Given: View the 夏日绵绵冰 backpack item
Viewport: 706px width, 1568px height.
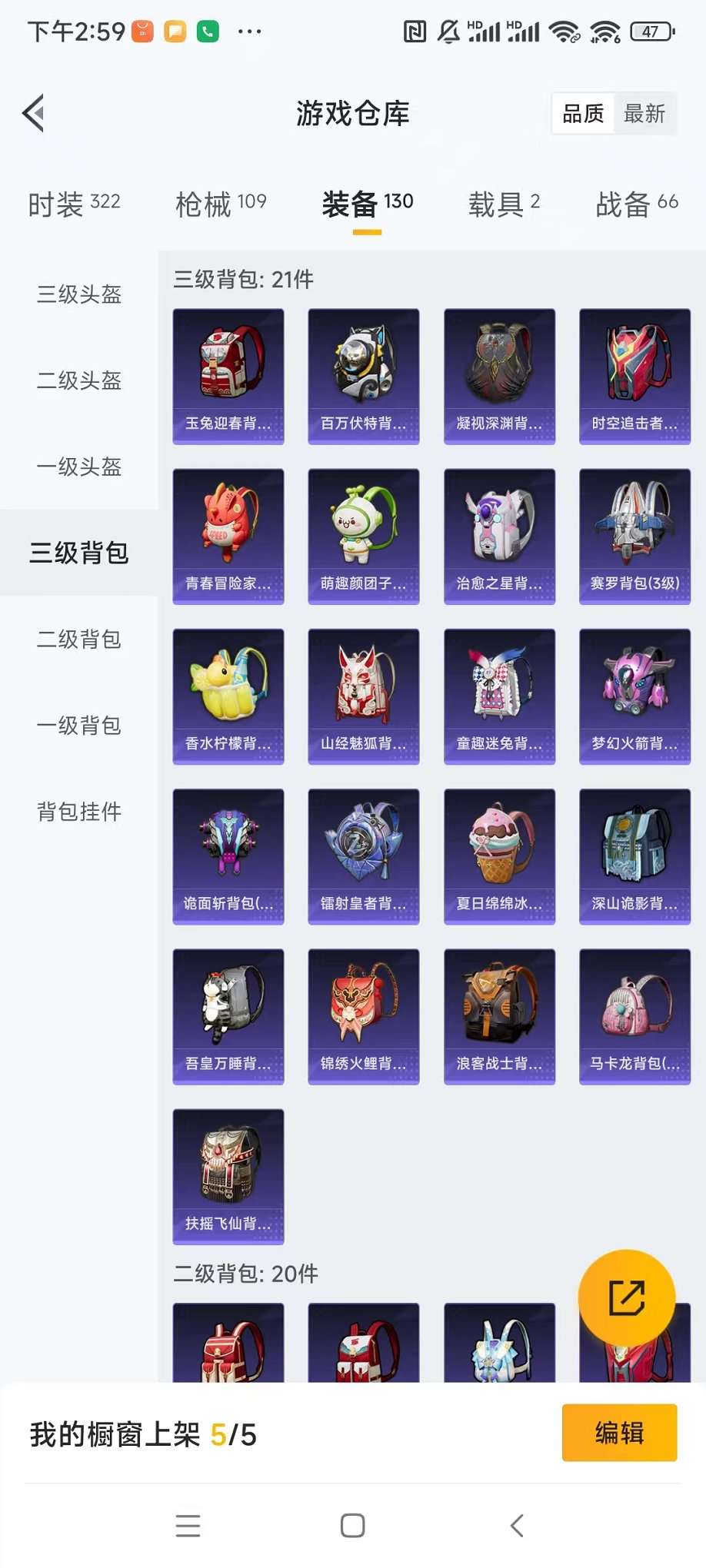Looking at the screenshot, I should coord(499,855).
